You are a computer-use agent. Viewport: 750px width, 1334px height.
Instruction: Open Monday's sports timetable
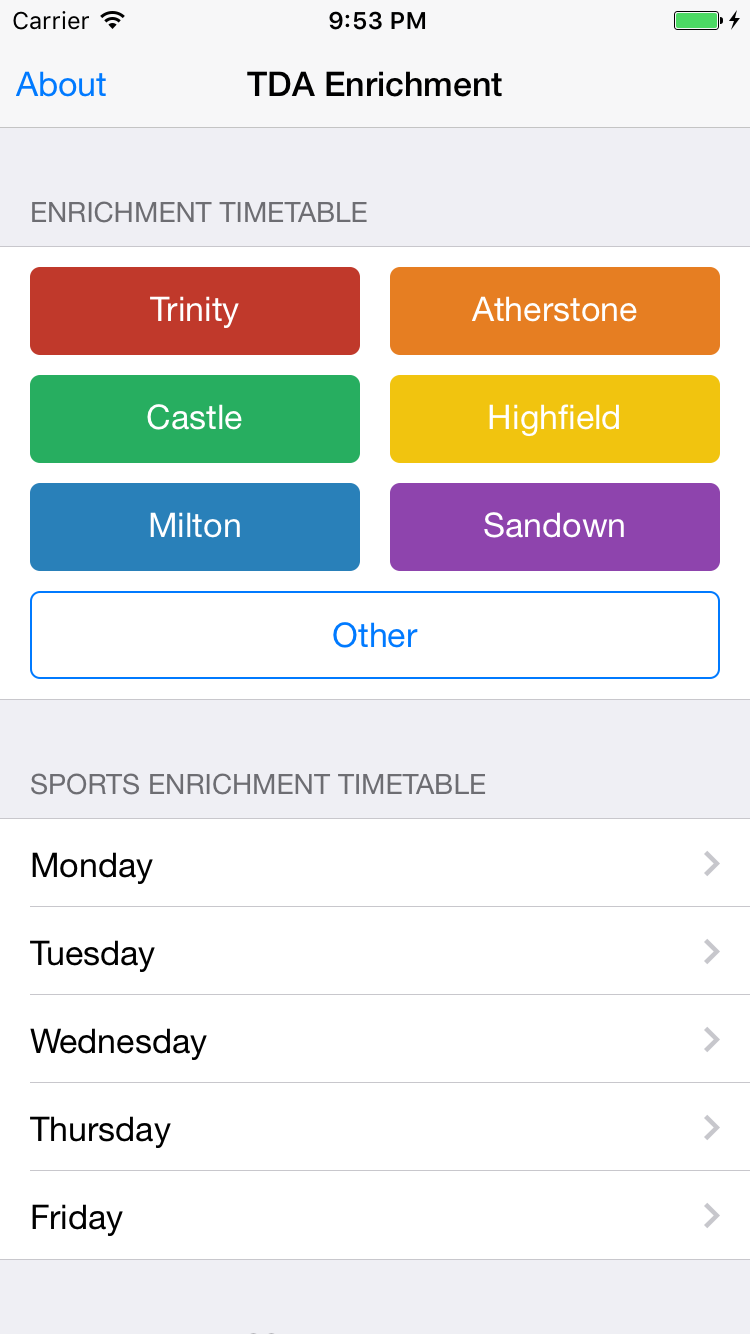point(375,863)
